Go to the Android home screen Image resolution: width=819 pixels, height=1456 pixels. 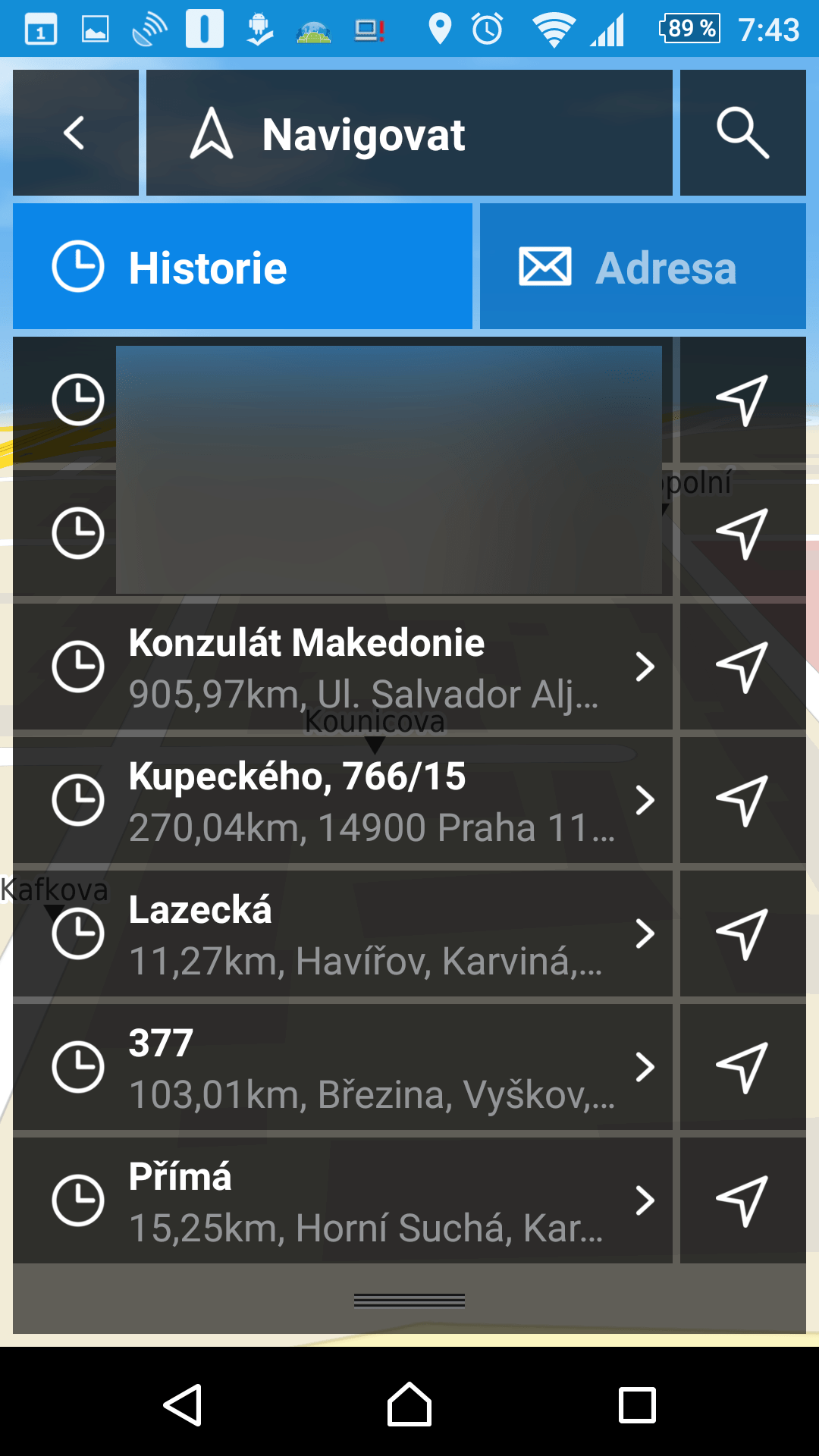(x=409, y=1404)
